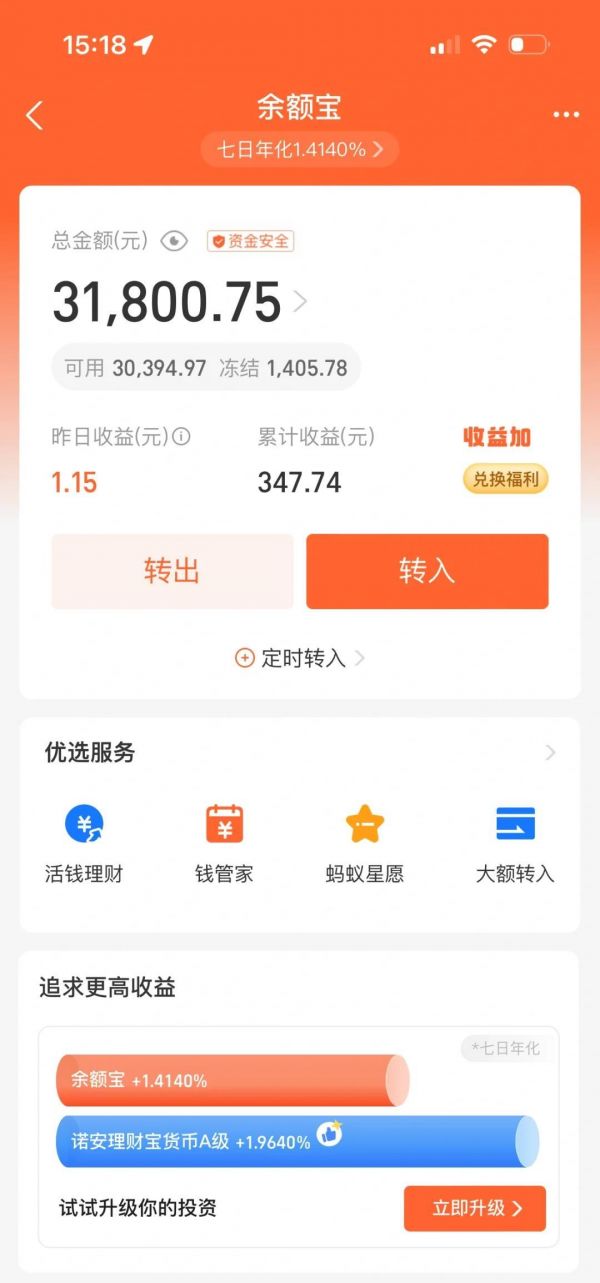Open 蚂蚁星愿 service
Screen dimensions: 600x1283
[365, 843]
